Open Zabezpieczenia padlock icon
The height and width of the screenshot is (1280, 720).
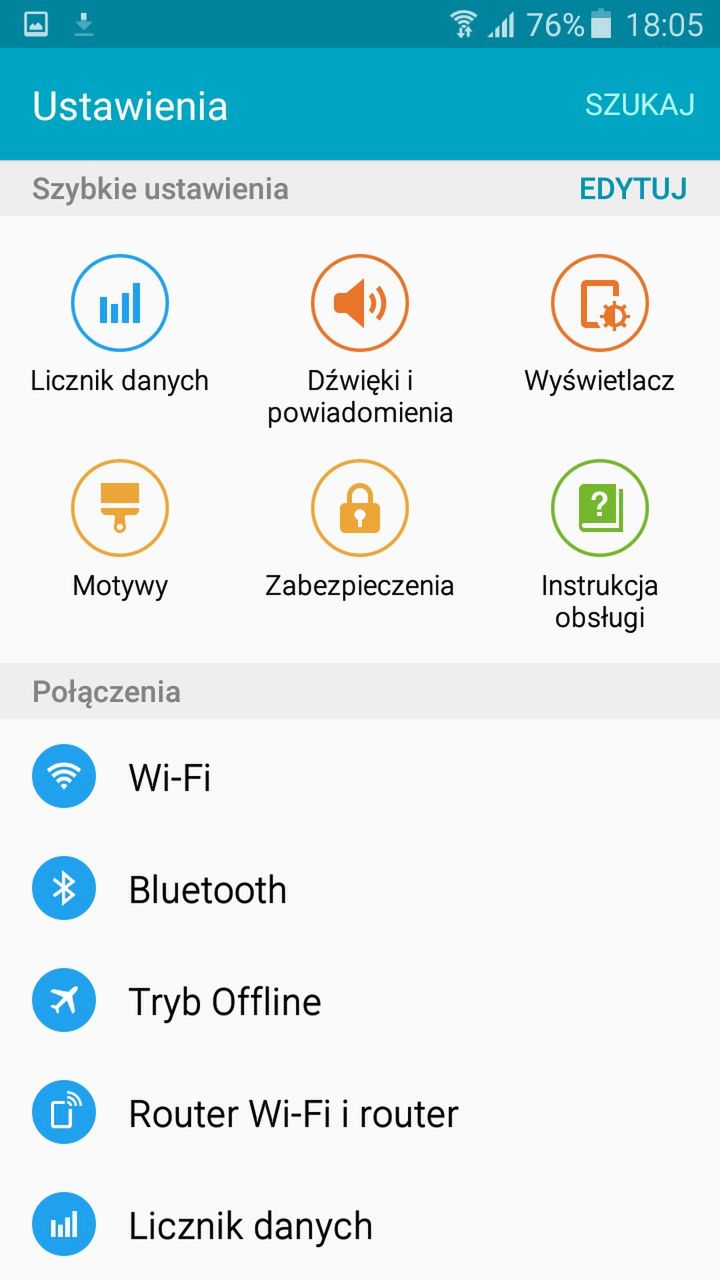pyautogui.click(x=359, y=507)
